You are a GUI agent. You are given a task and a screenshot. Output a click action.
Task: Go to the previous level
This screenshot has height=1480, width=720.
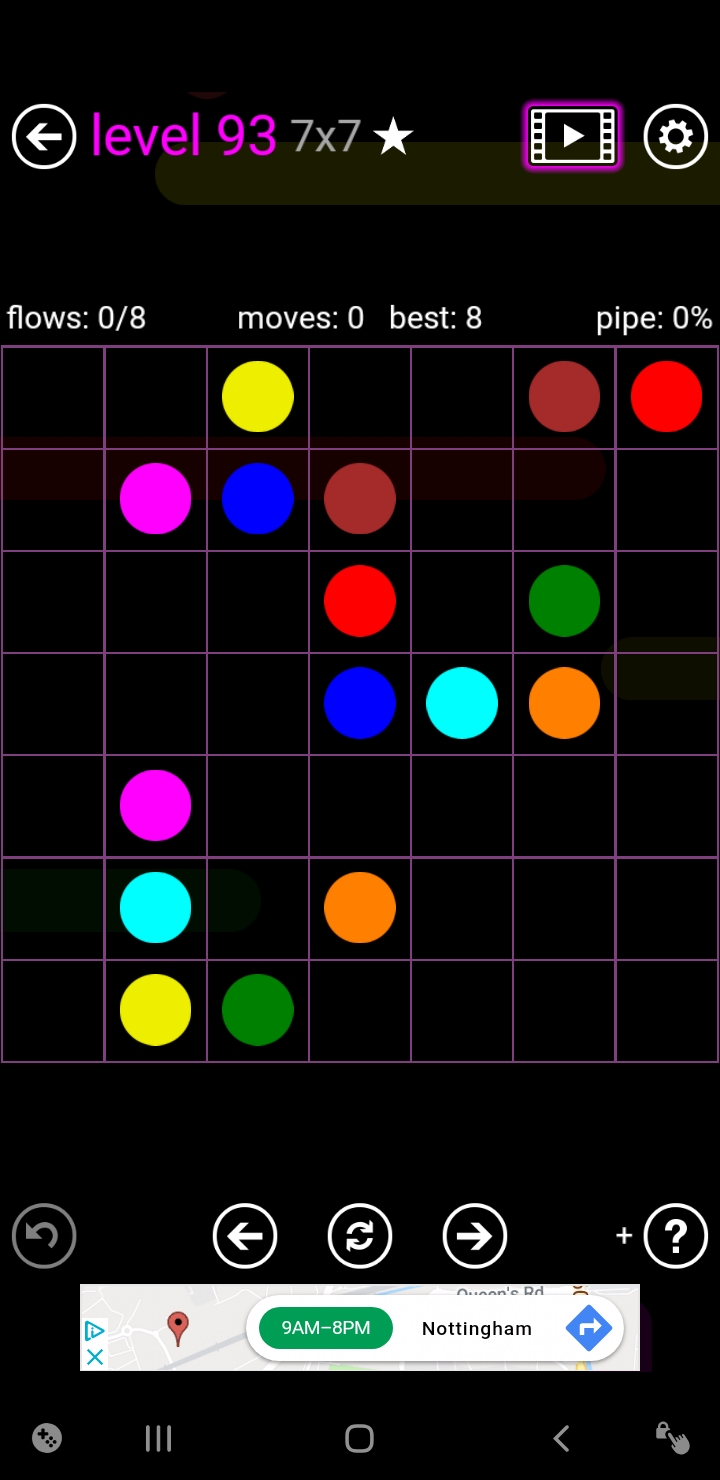[245, 1236]
